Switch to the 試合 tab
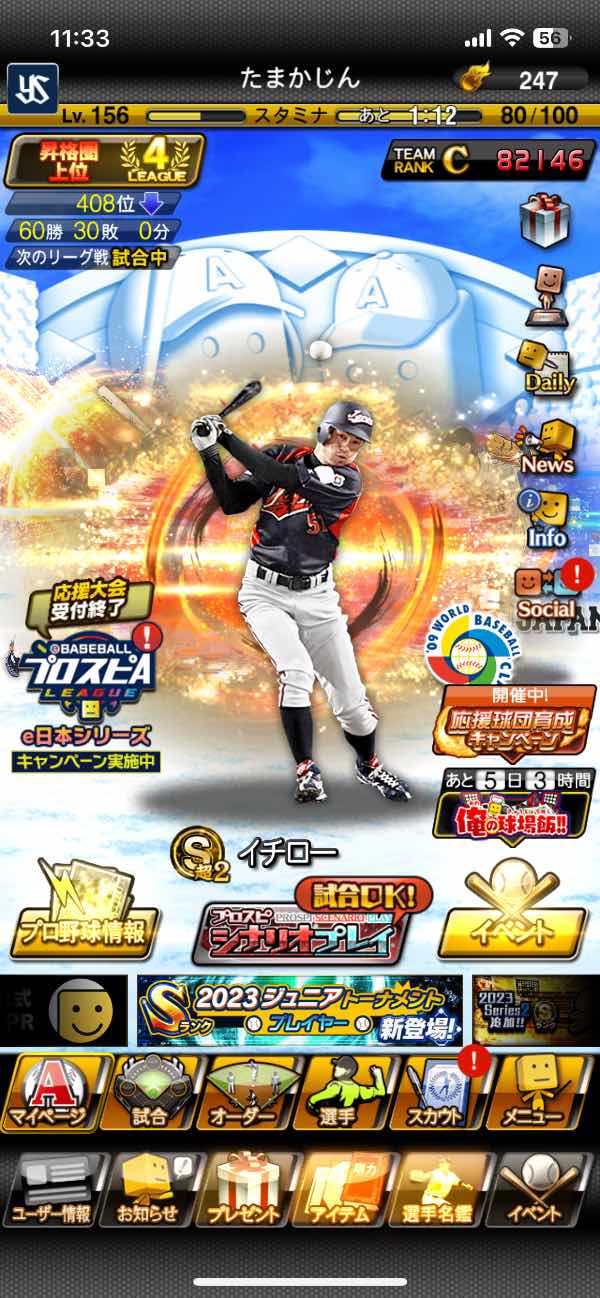The image size is (600, 1298). [150, 1095]
